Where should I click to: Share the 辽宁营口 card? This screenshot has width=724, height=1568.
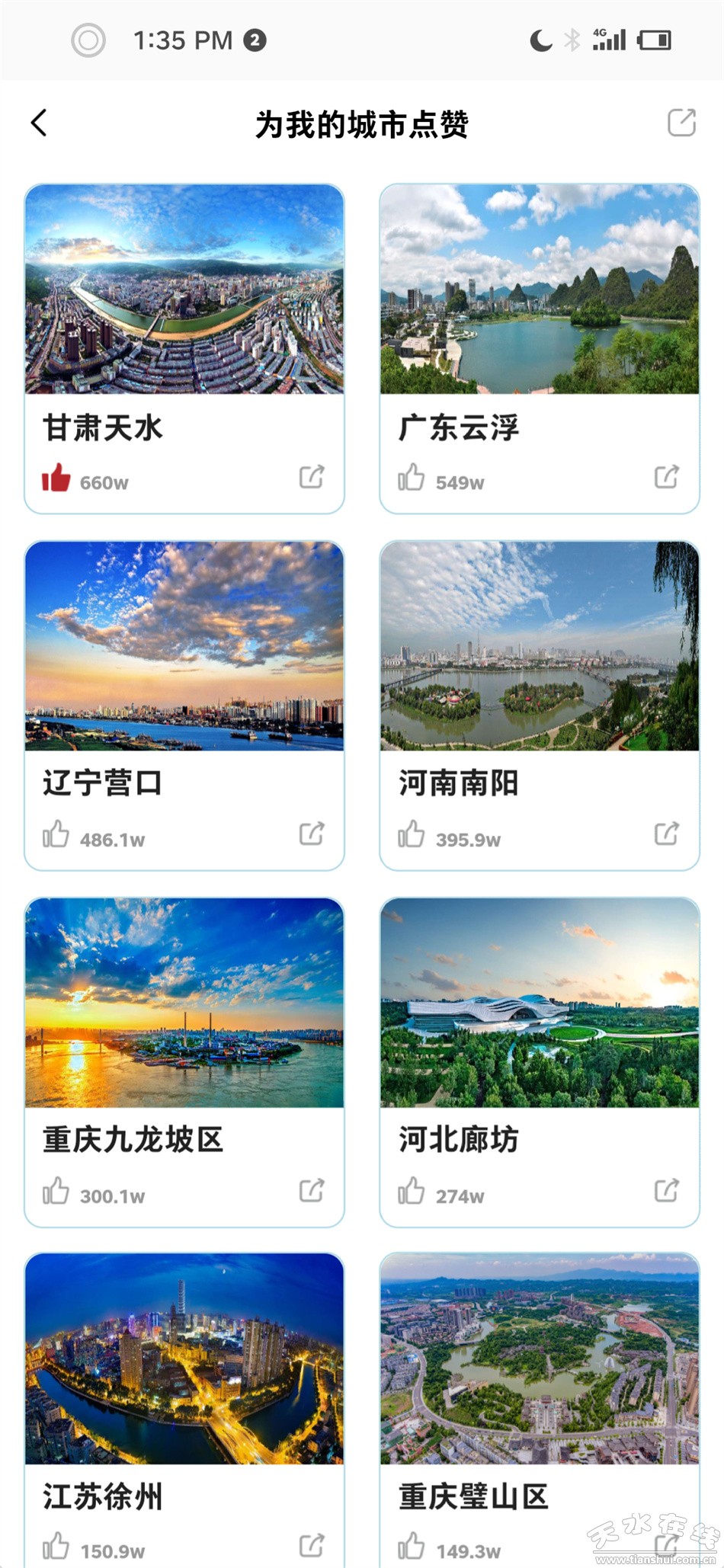point(312,834)
